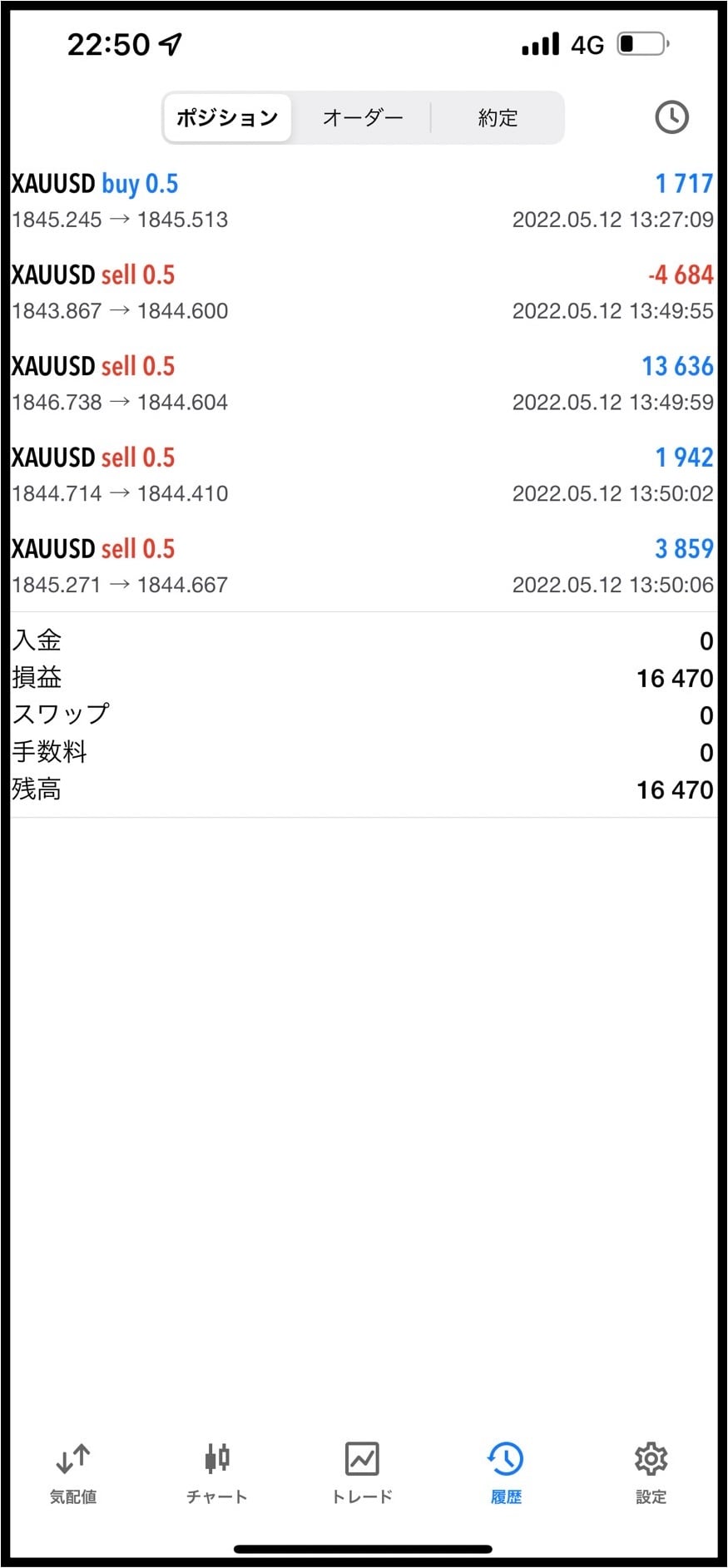Open the 設定 settings tab
Viewport: 728px width, 1568px height.
(651, 1474)
